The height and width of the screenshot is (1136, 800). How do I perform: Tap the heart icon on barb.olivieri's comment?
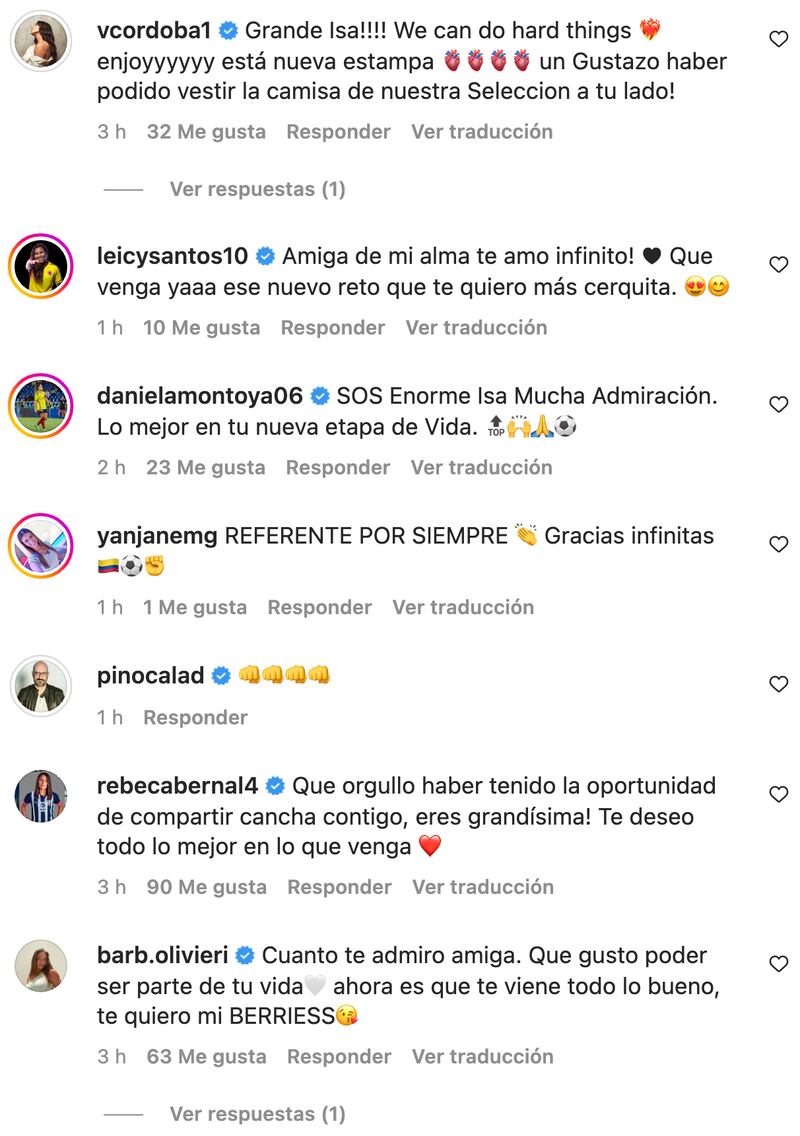779,964
